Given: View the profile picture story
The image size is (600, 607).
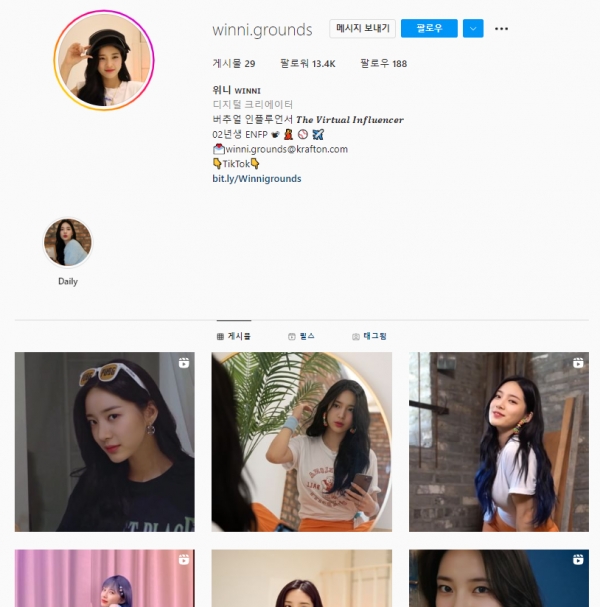Looking at the screenshot, I should pos(104,60).
